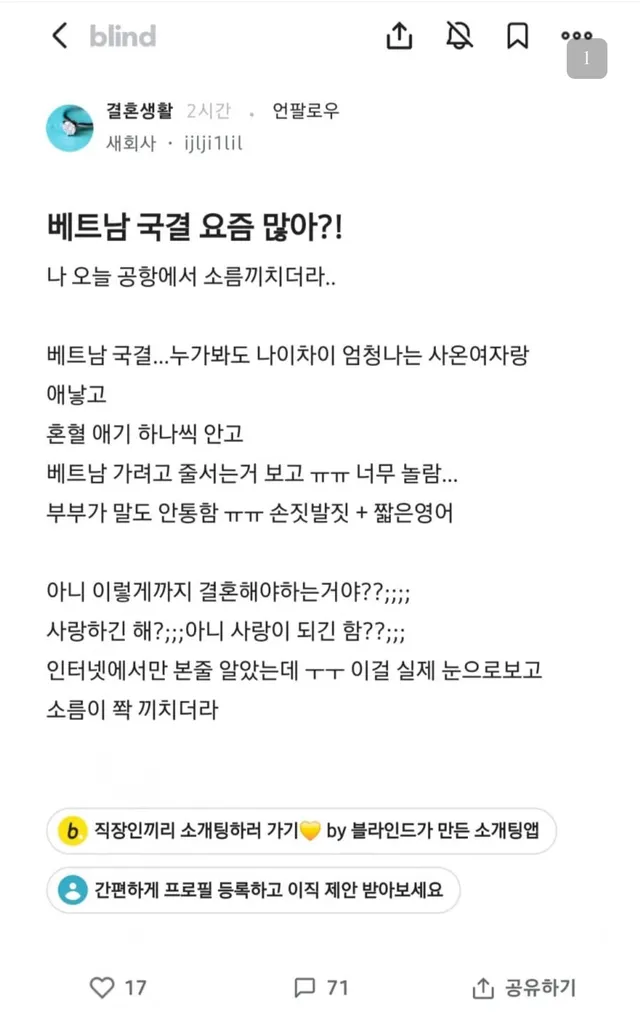Open the author's profile avatar
This screenshot has height=1035, width=640.
tap(70, 127)
